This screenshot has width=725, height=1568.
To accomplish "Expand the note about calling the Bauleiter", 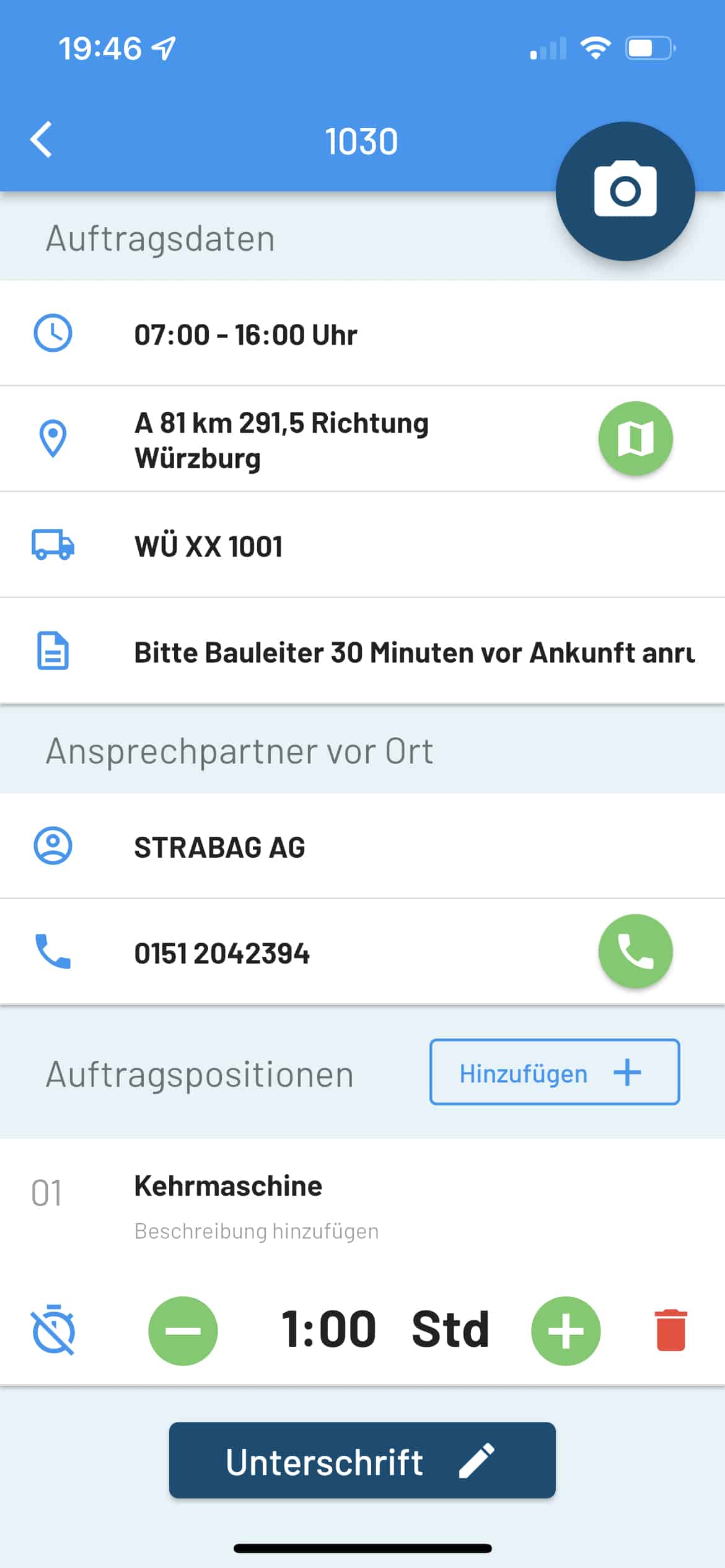I will click(x=414, y=653).
